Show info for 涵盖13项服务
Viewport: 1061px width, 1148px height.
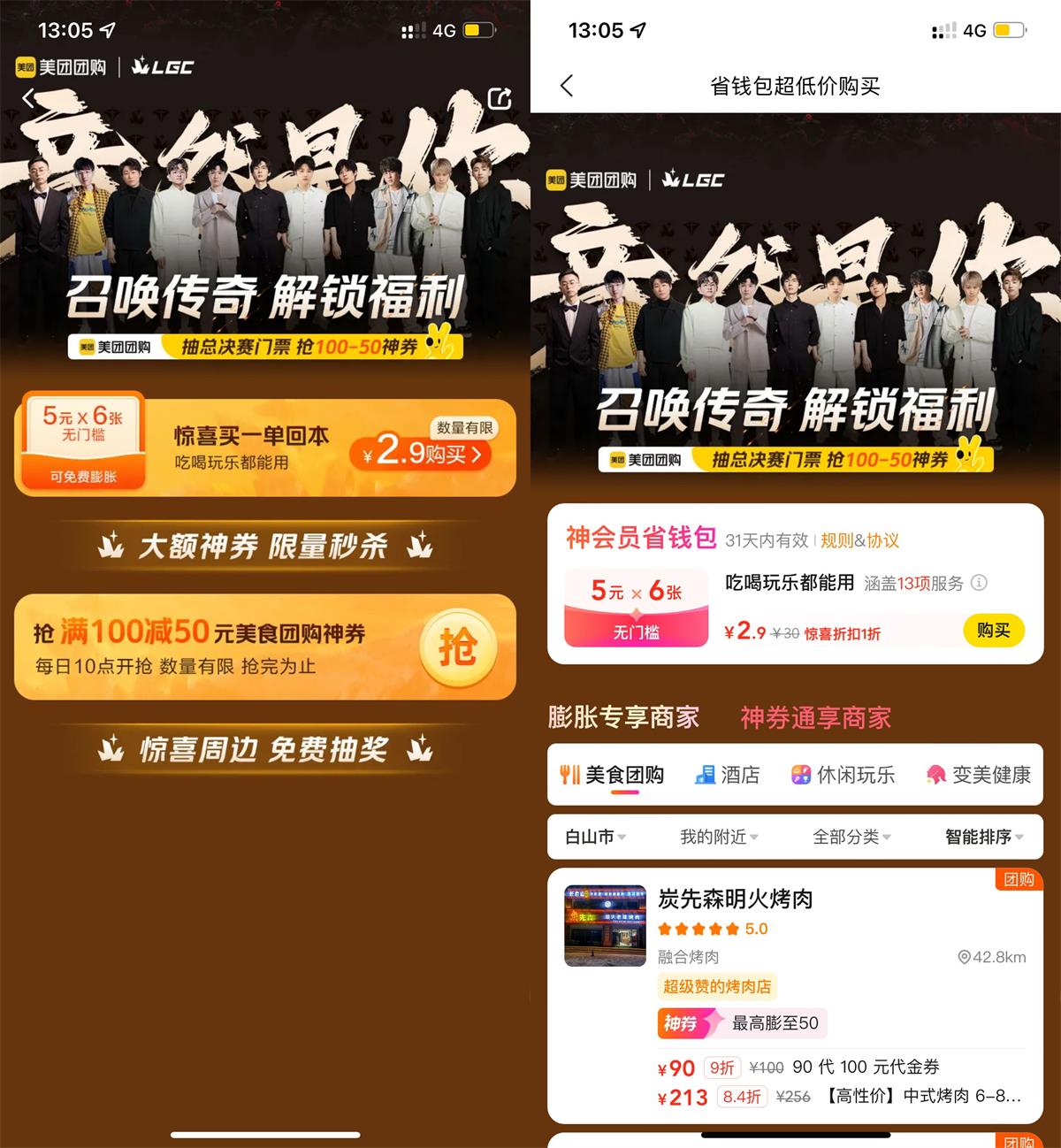(979, 583)
